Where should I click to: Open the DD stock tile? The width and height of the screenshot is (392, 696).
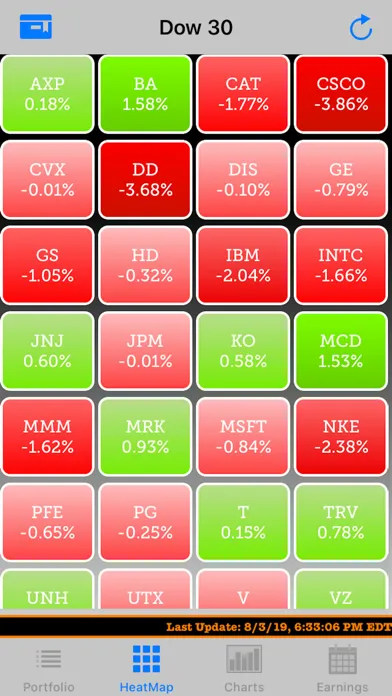[x=145, y=180]
